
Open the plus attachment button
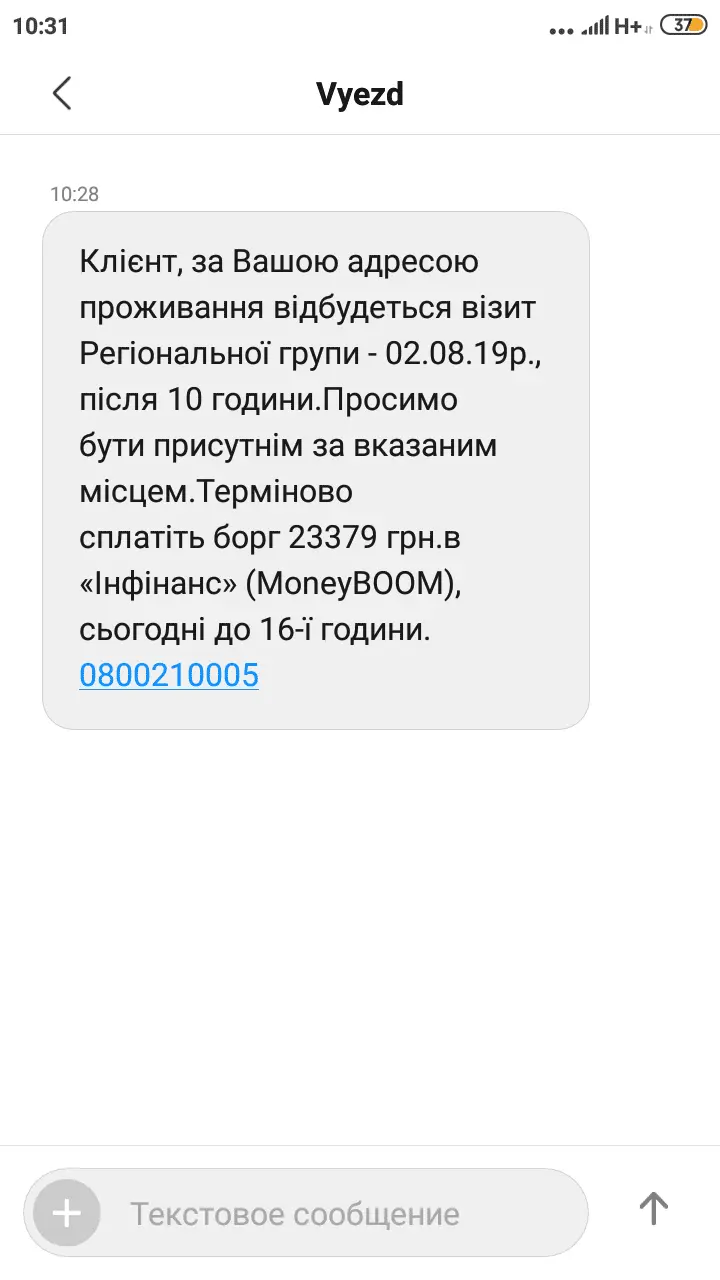point(66,1214)
